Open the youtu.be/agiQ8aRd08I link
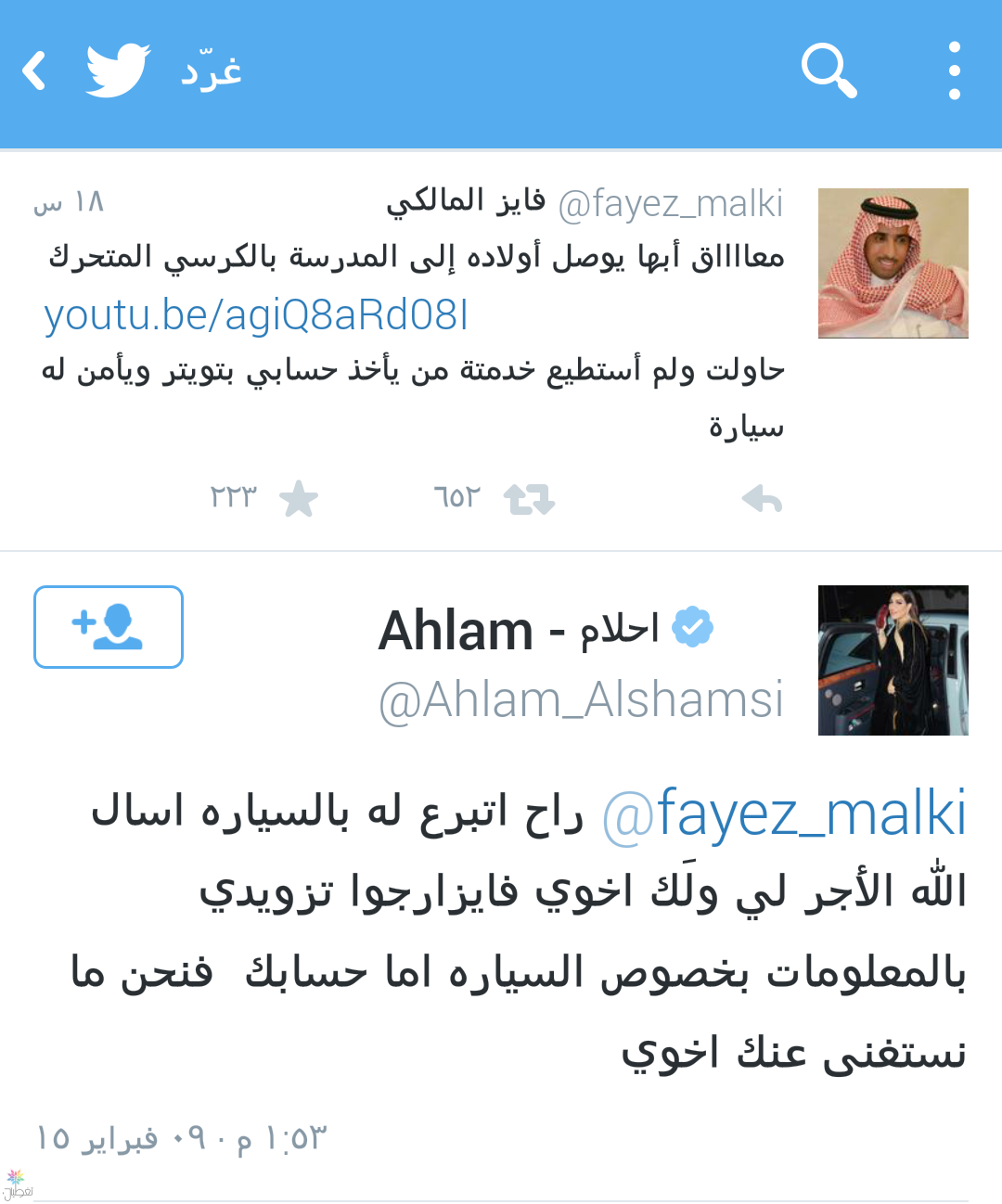This screenshot has height=1204, width=1002. [x=256, y=315]
